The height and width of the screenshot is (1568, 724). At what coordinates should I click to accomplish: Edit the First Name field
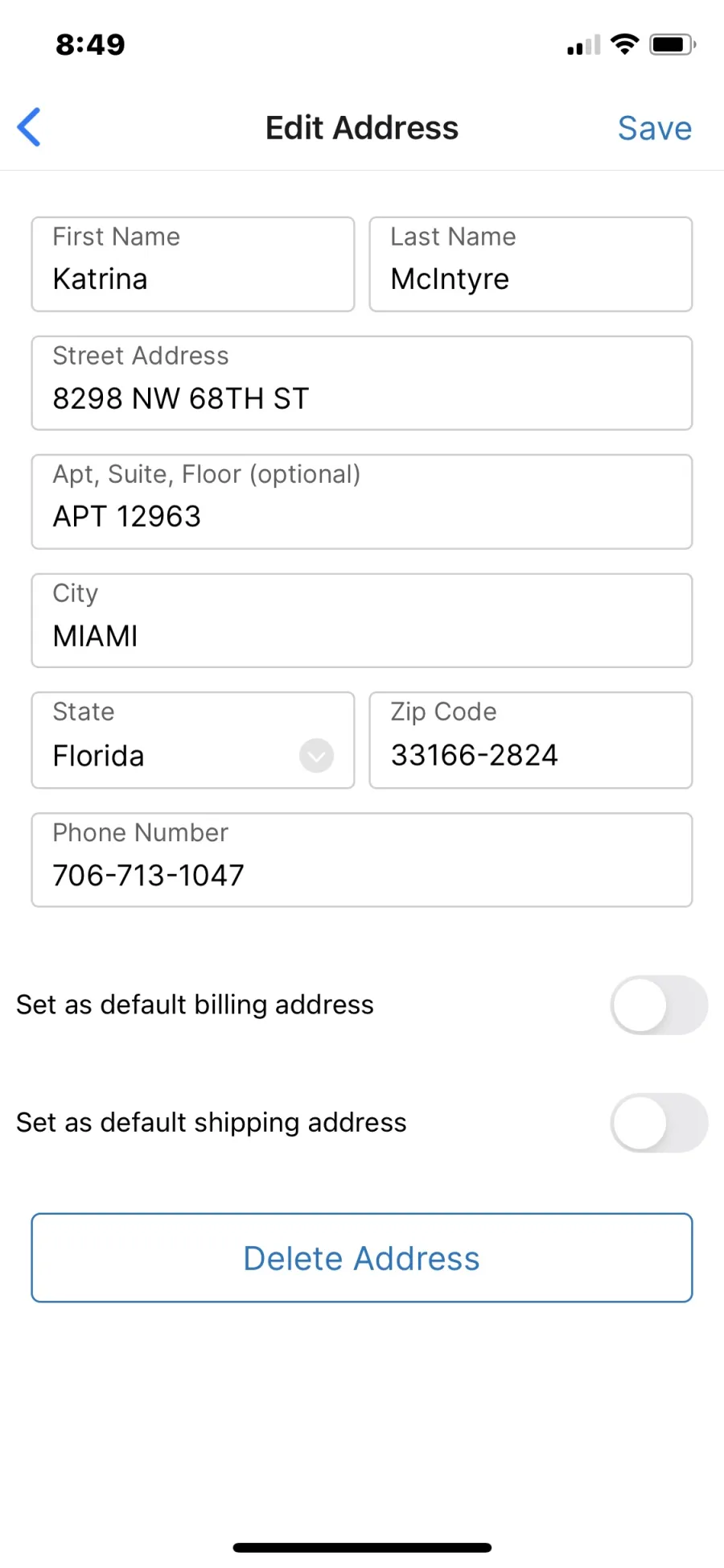click(x=193, y=264)
